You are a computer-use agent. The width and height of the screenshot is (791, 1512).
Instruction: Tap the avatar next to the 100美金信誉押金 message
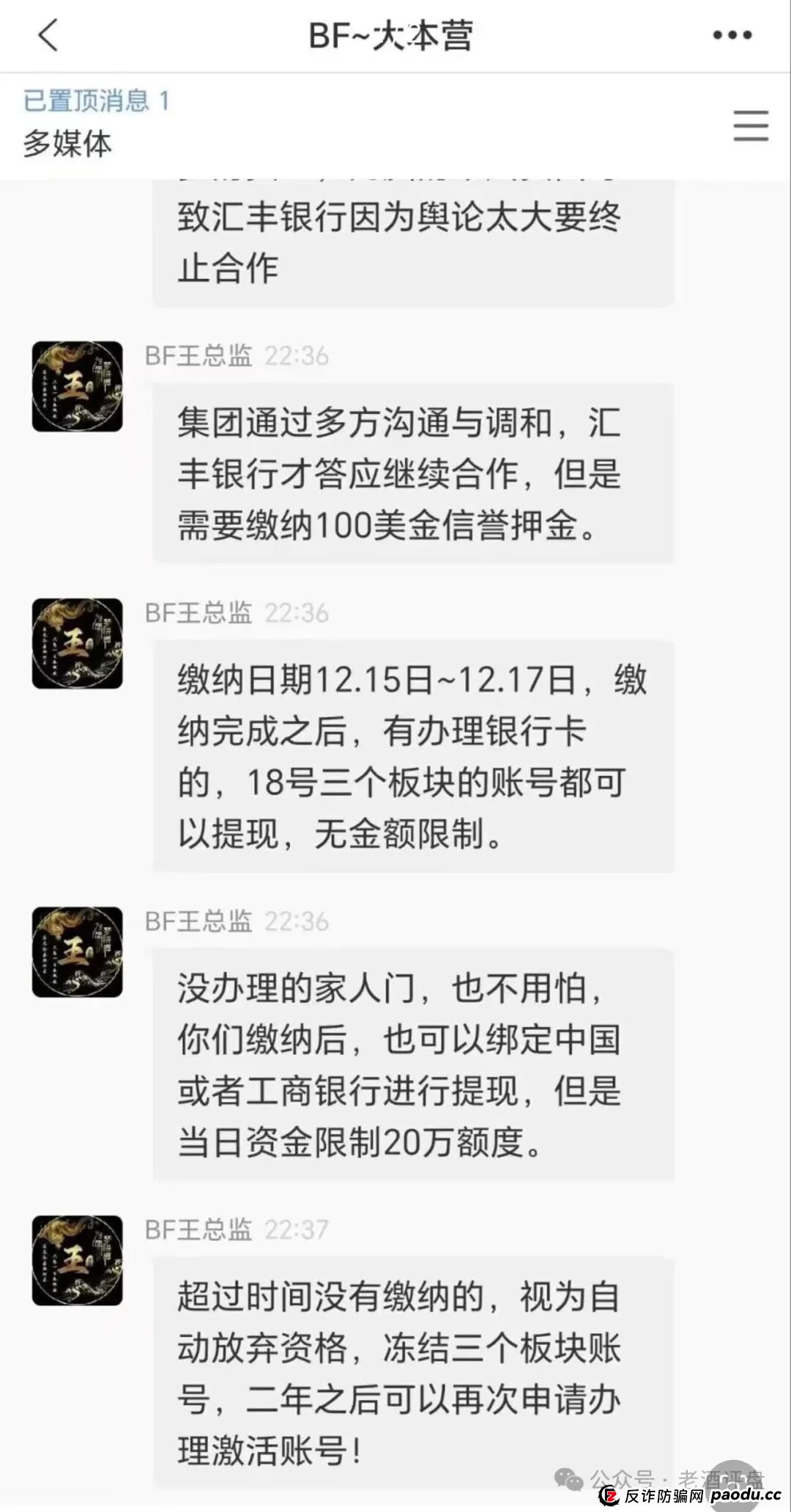click(75, 387)
